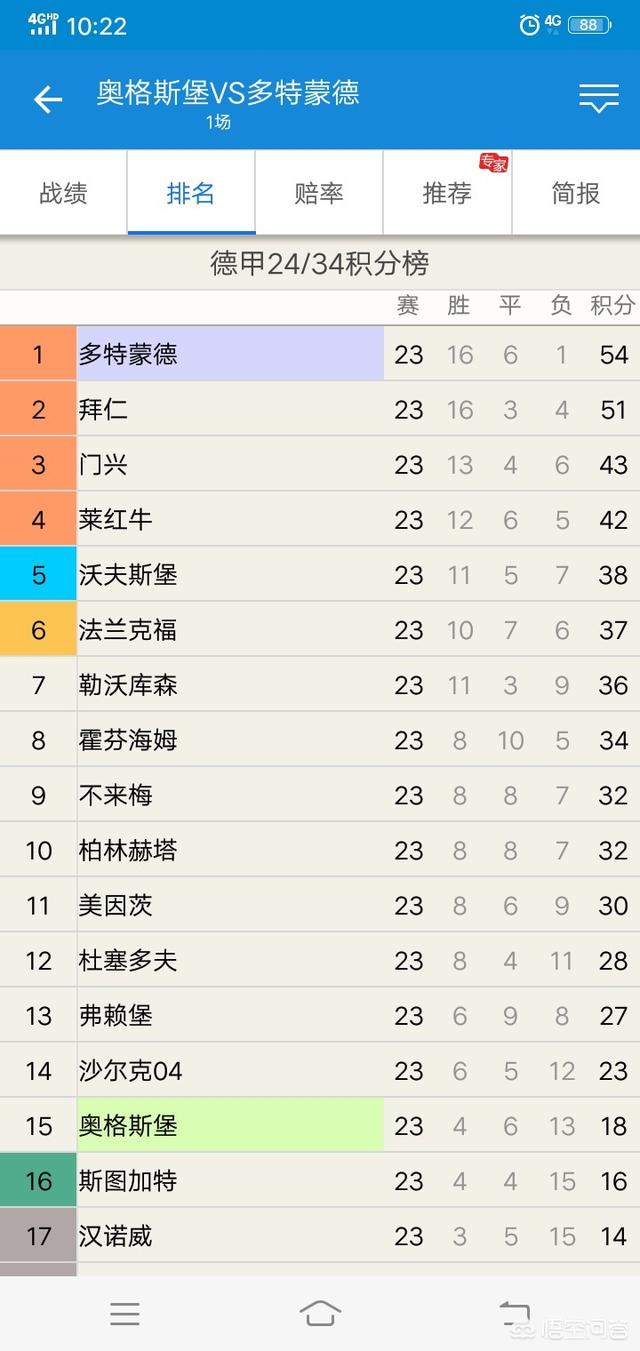The width and height of the screenshot is (640, 1351).
Task: Open the 莱红牛 team row
Action: click(320, 519)
